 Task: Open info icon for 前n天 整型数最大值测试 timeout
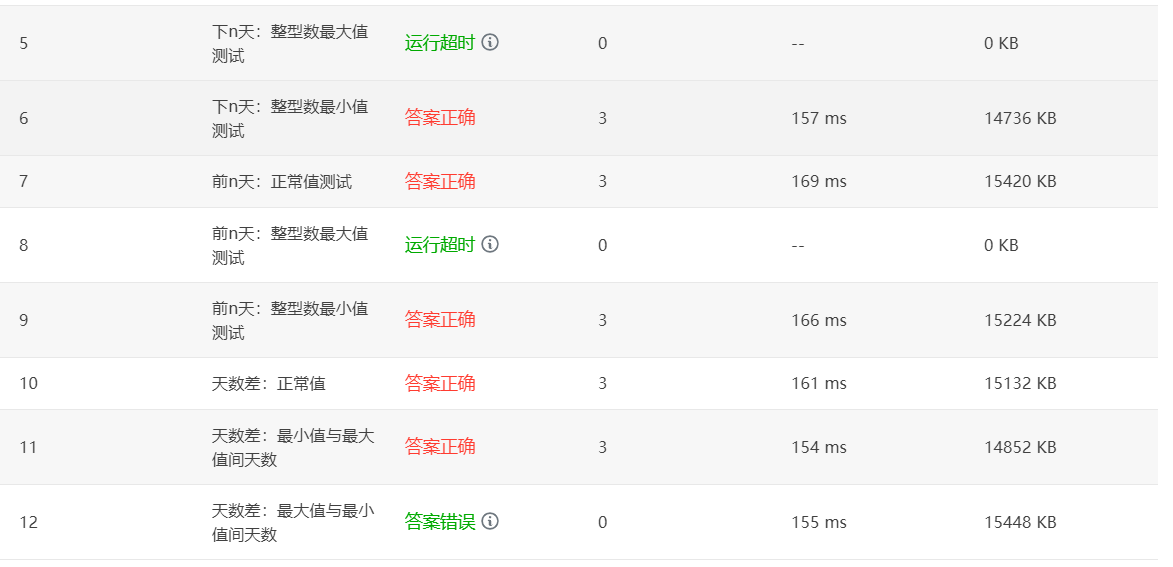pyautogui.click(x=490, y=245)
